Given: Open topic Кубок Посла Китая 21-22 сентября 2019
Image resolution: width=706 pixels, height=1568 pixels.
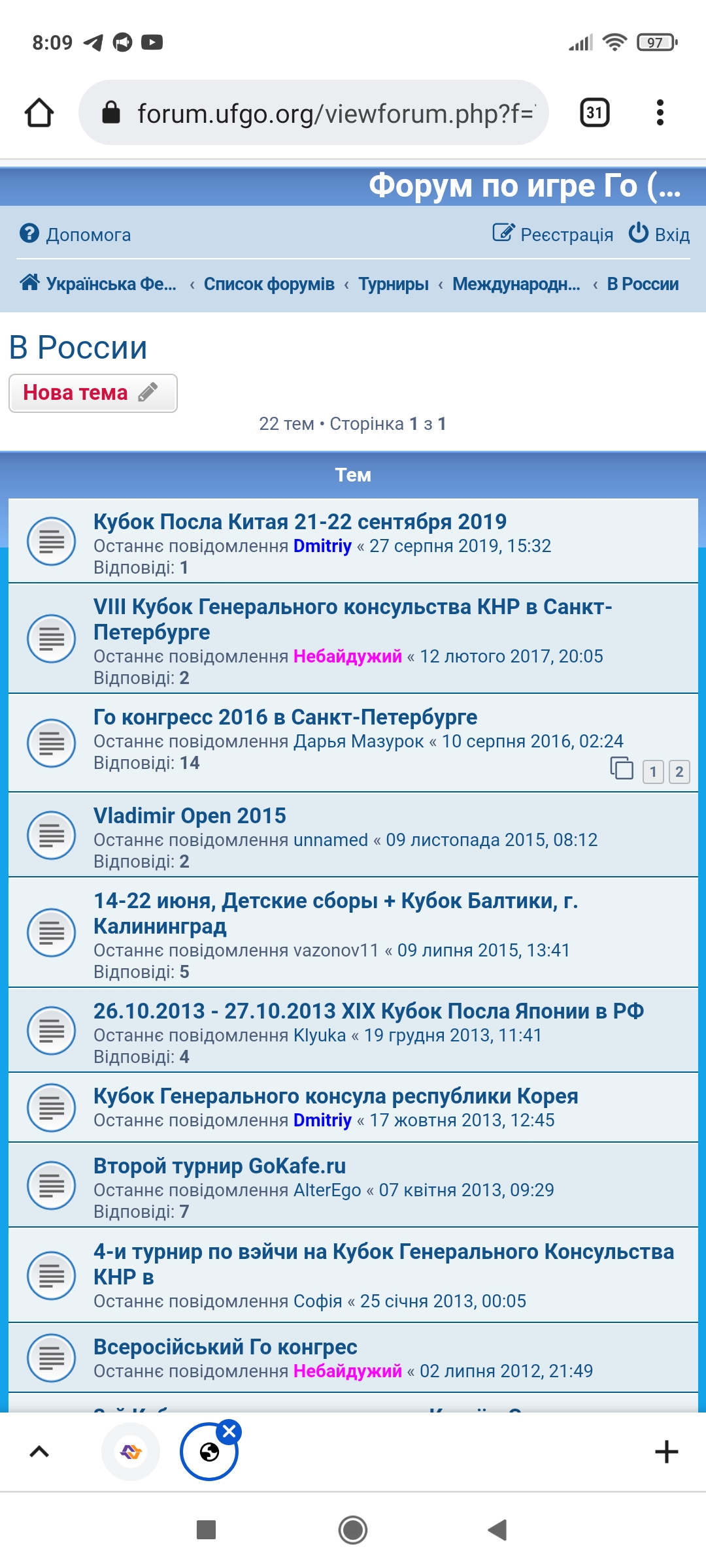Looking at the screenshot, I should point(299,521).
